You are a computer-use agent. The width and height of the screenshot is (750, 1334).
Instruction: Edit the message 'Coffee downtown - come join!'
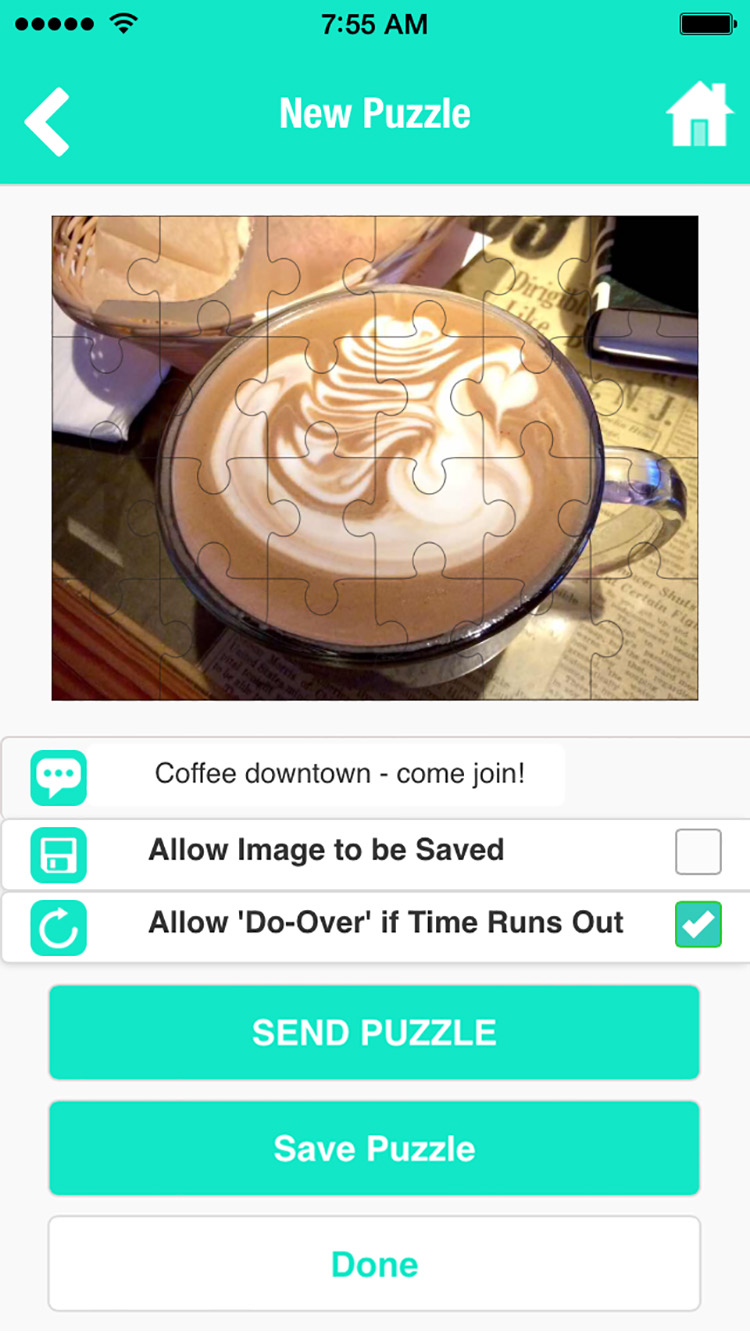click(x=340, y=774)
